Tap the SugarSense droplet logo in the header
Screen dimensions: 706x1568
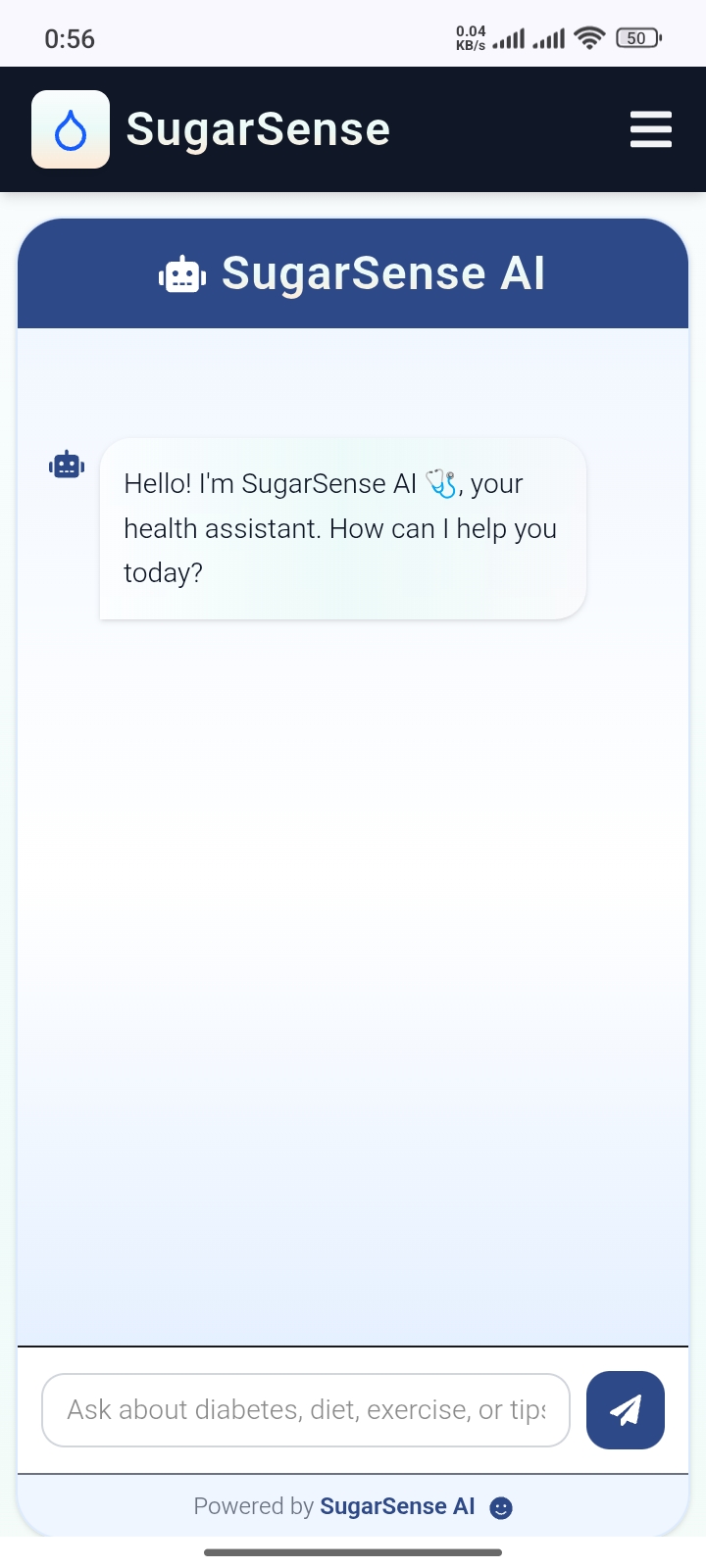[71, 129]
